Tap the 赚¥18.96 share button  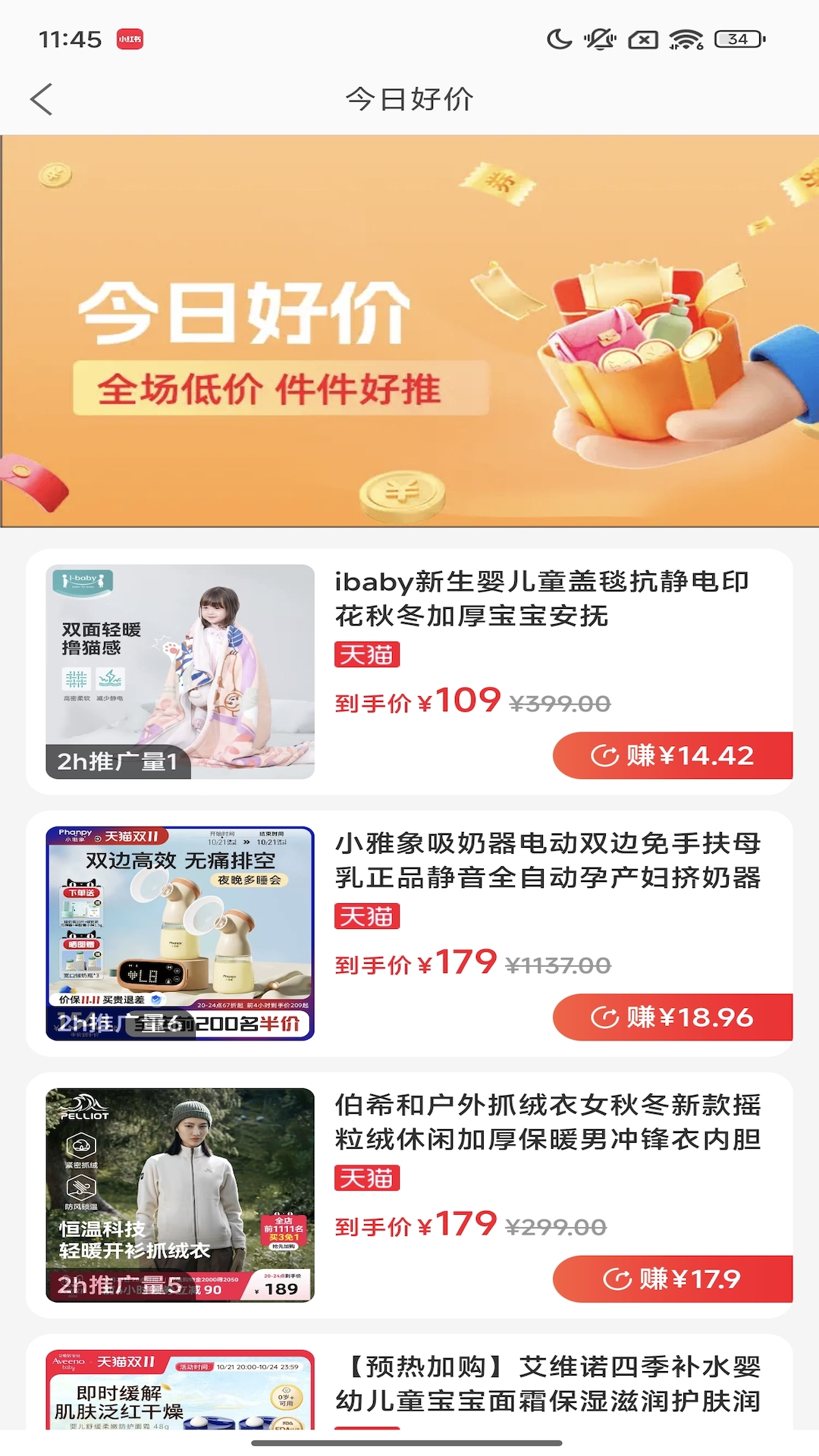click(672, 1017)
